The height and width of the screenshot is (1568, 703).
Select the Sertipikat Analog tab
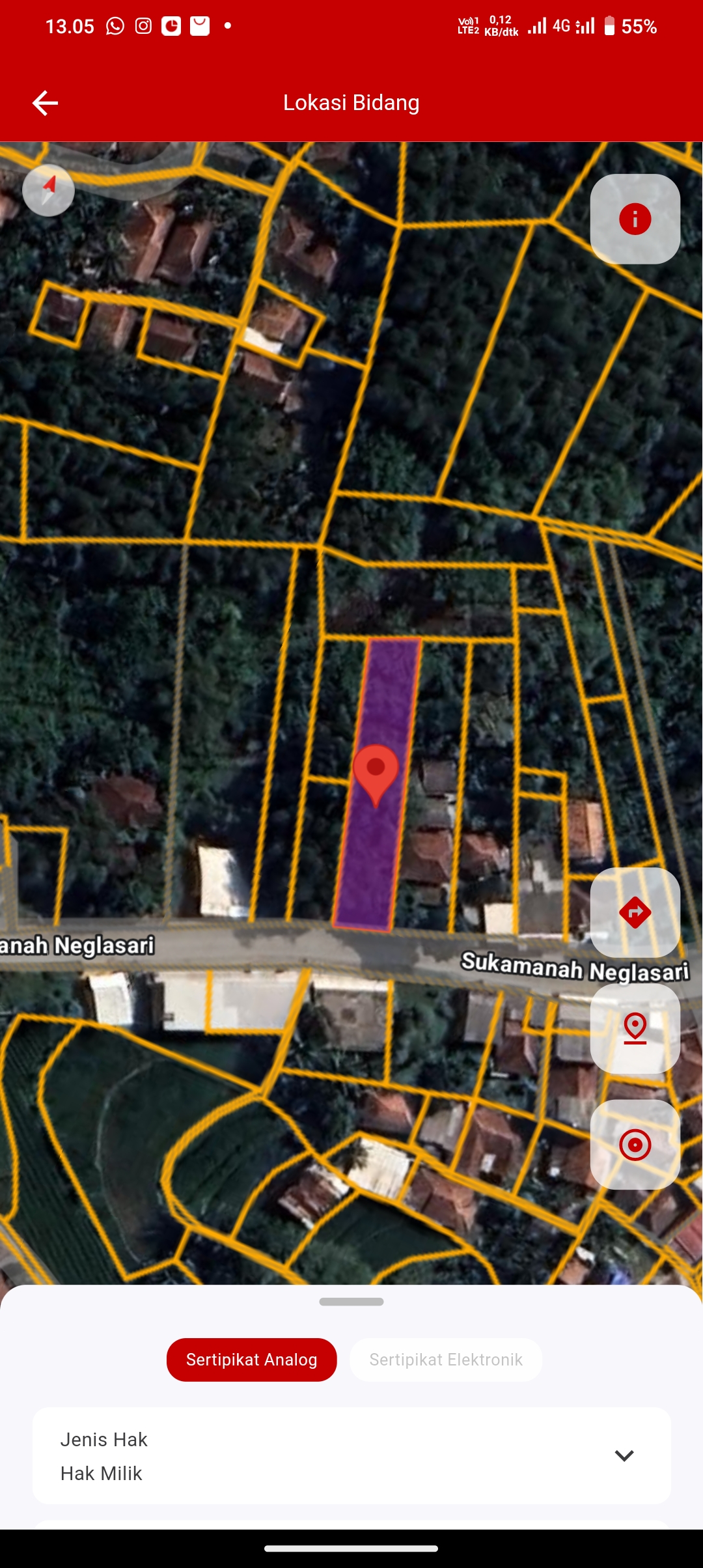[252, 1360]
